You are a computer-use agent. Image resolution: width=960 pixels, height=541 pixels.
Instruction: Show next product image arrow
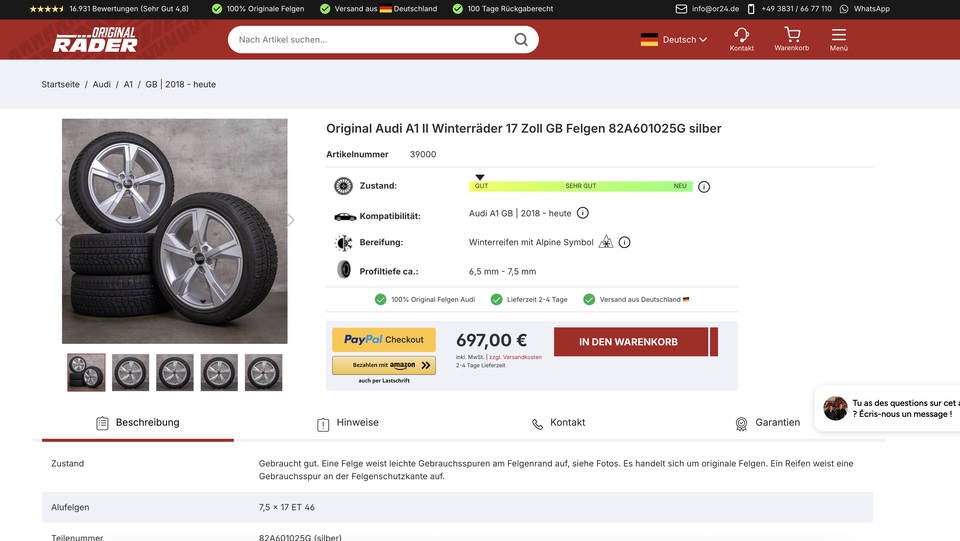tap(291, 220)
